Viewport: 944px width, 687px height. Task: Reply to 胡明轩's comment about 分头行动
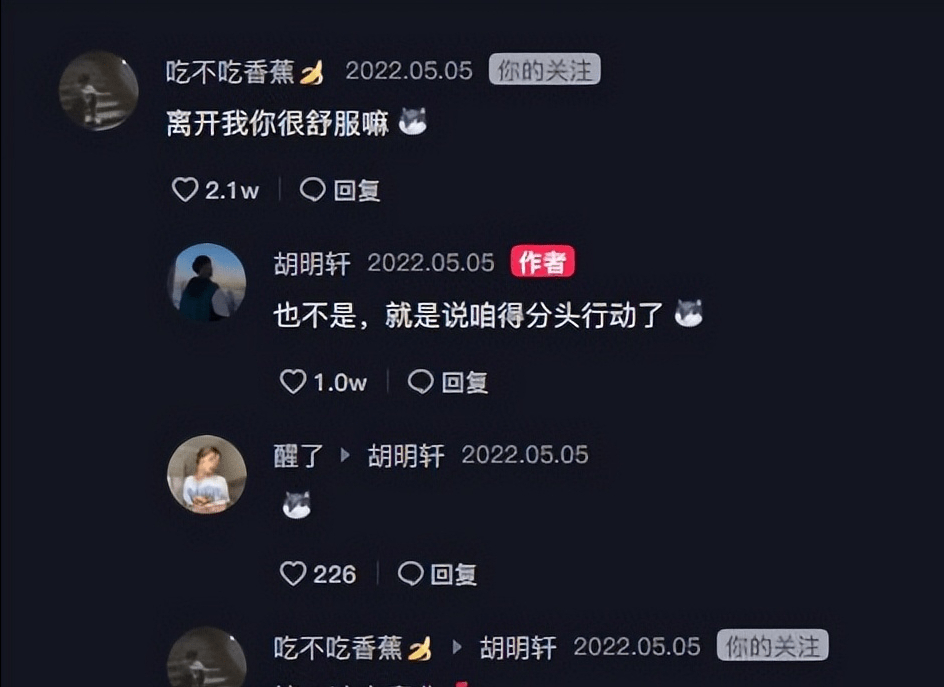click(449, 381)
